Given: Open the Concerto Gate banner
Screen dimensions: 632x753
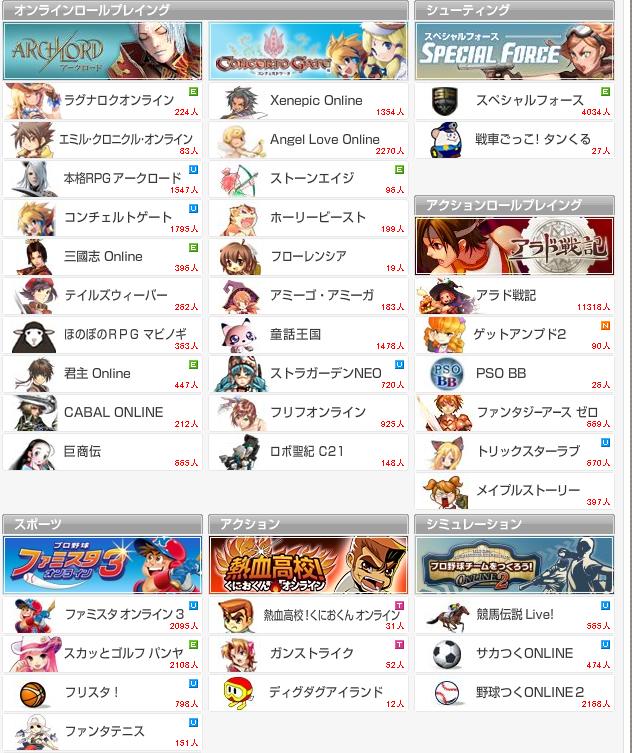Looking at the screenshot, I should [308, 51].
